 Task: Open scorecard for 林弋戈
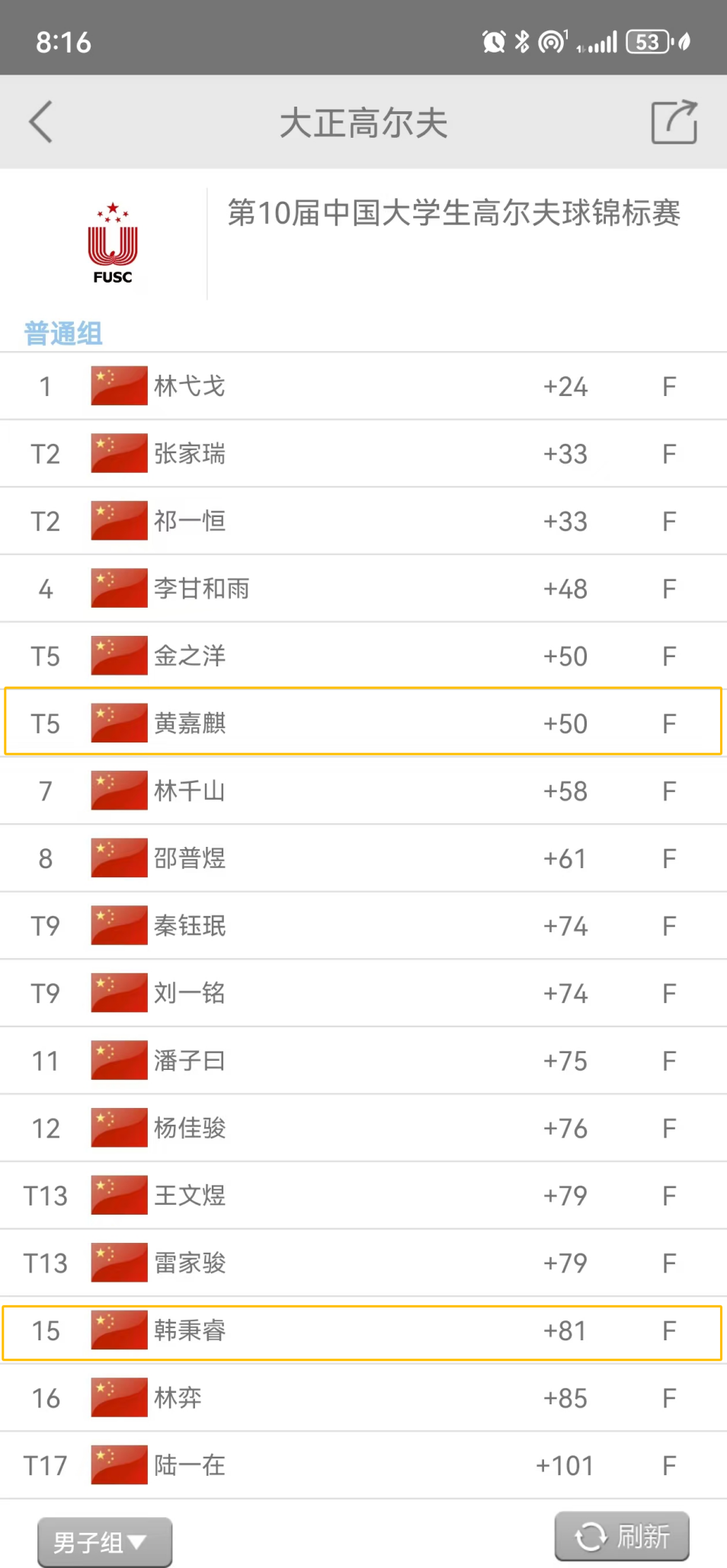coord(363,386)
